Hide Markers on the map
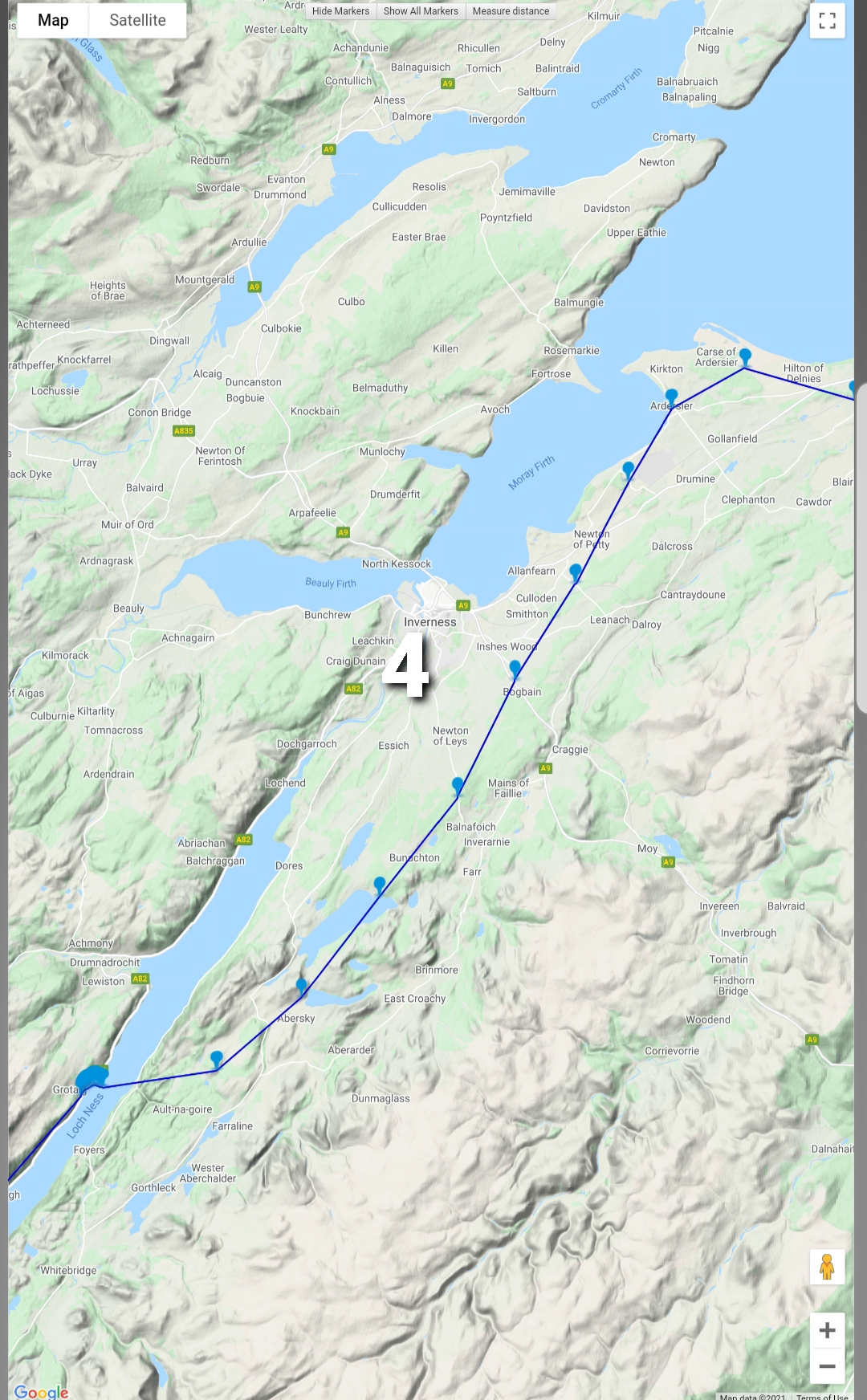The height and width of the screenshot is (1400, 867). tap(340, 11)
